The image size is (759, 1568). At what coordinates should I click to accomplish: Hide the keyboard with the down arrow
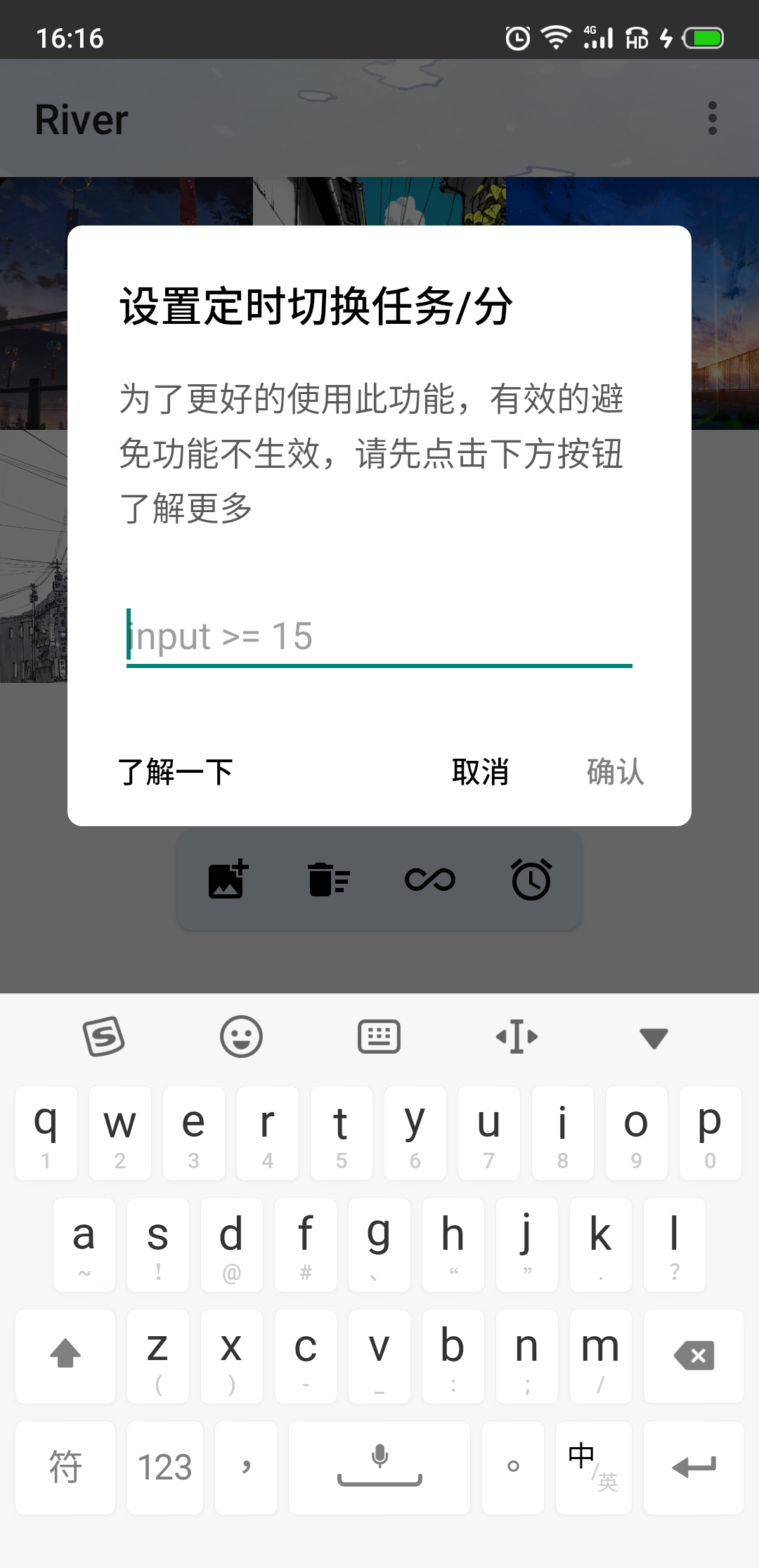[x=654, y=1037]
